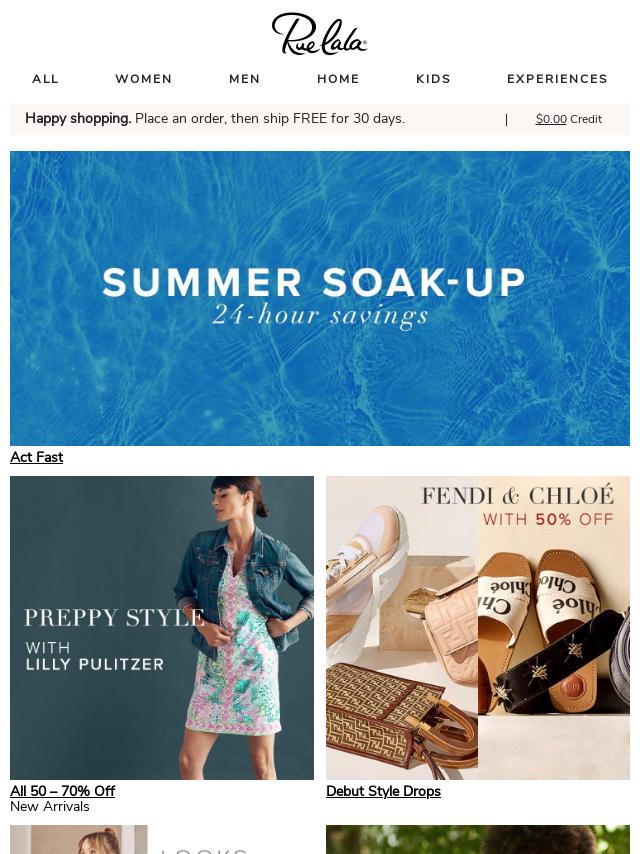Browse the HOME category
This screenshot has height=854, width=640.
coord(338,79)
